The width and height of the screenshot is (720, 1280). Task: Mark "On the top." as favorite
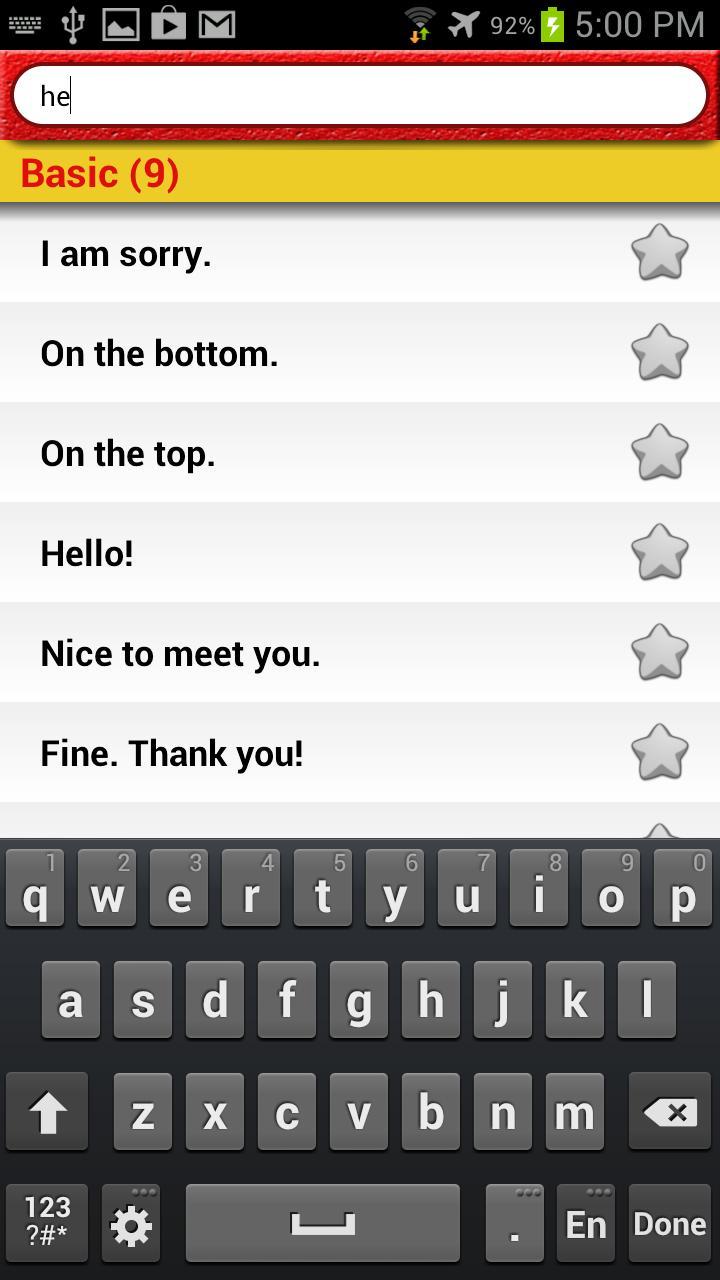point(660,452)
